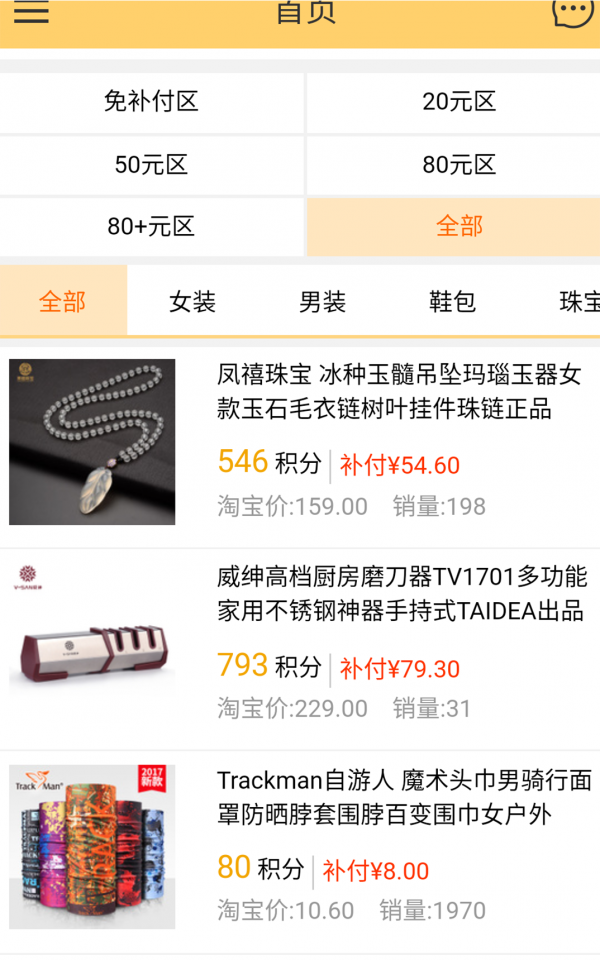Open the hamburger drawer menu

(x=31, y=12)
